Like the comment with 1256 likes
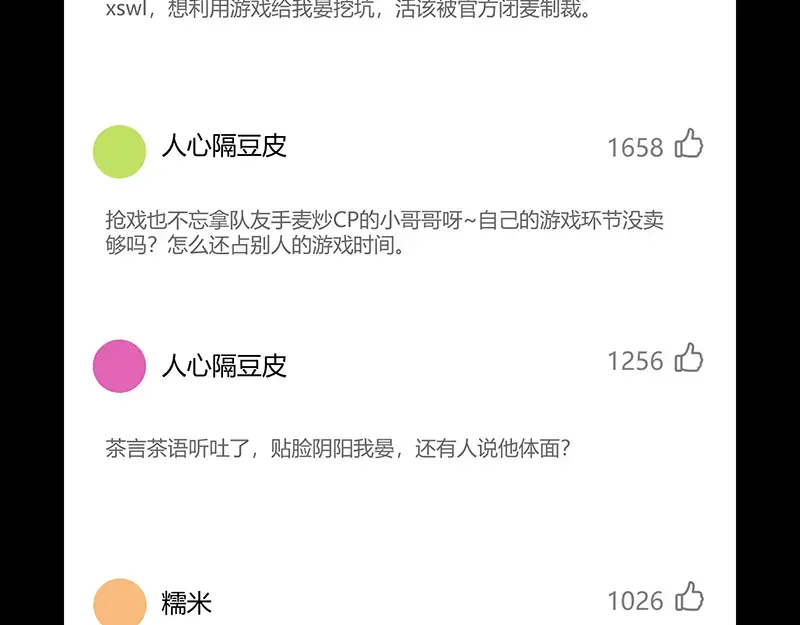This screenshot has width=800, height=625. 689,358
